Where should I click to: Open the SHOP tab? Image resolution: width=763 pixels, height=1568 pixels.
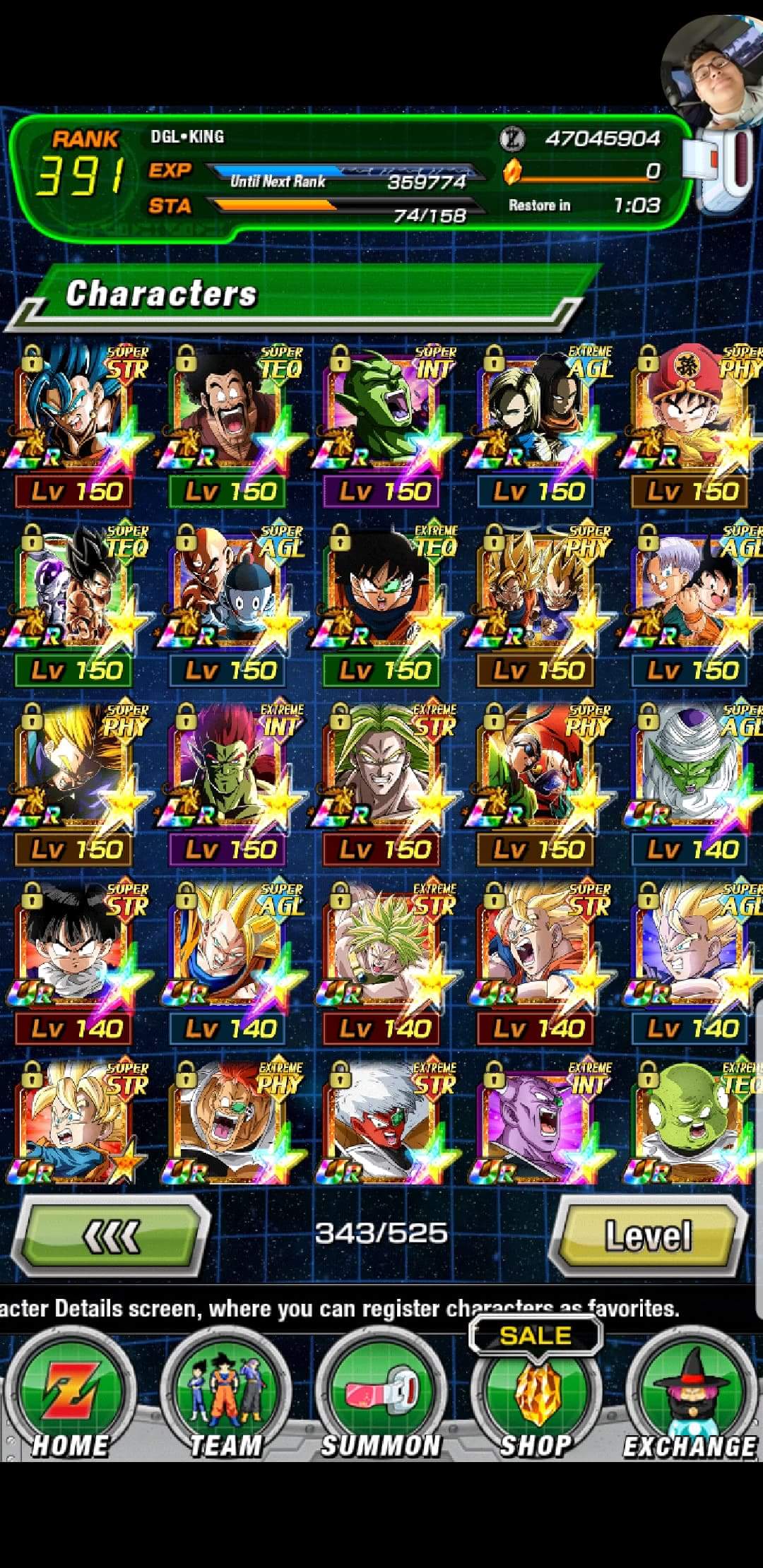(536, 1396)
